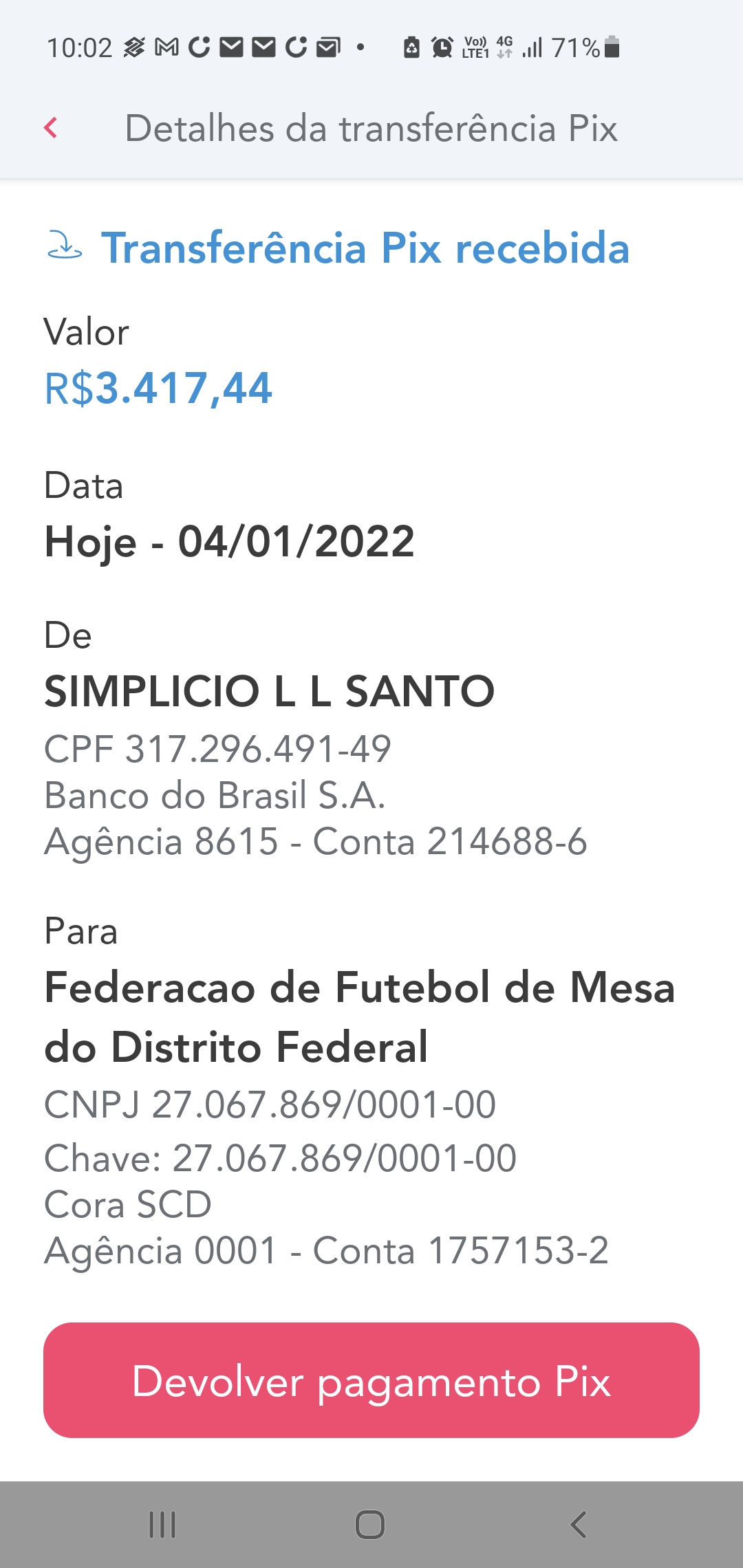Viewport: 743px width, 1568px height.
Task: Open recent apps in the navigation bar
Action: [x=163, y=1524]
